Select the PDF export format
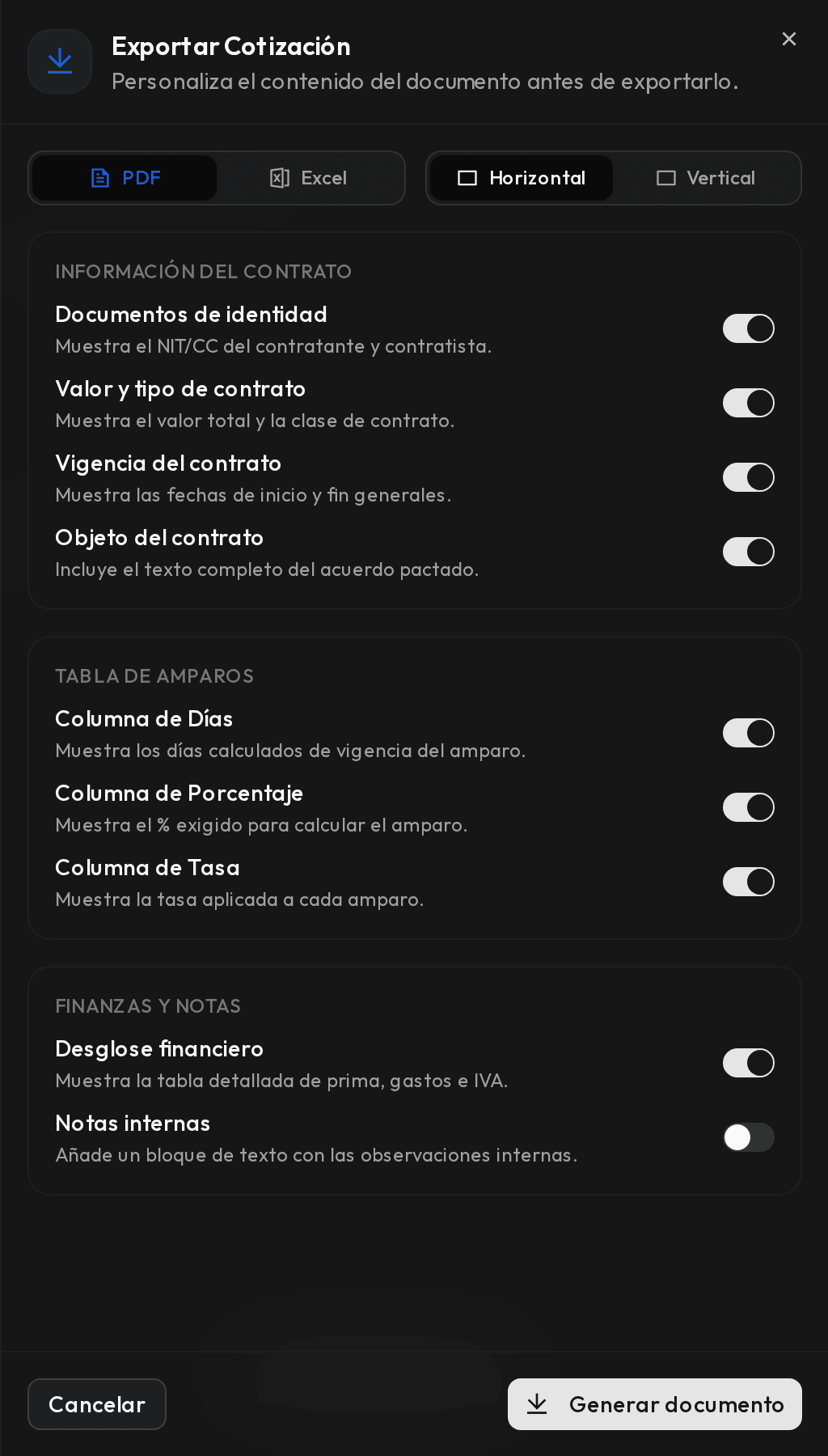This screenshot has width=828, height=1456. pyautogui.click(x=125, y=178)
